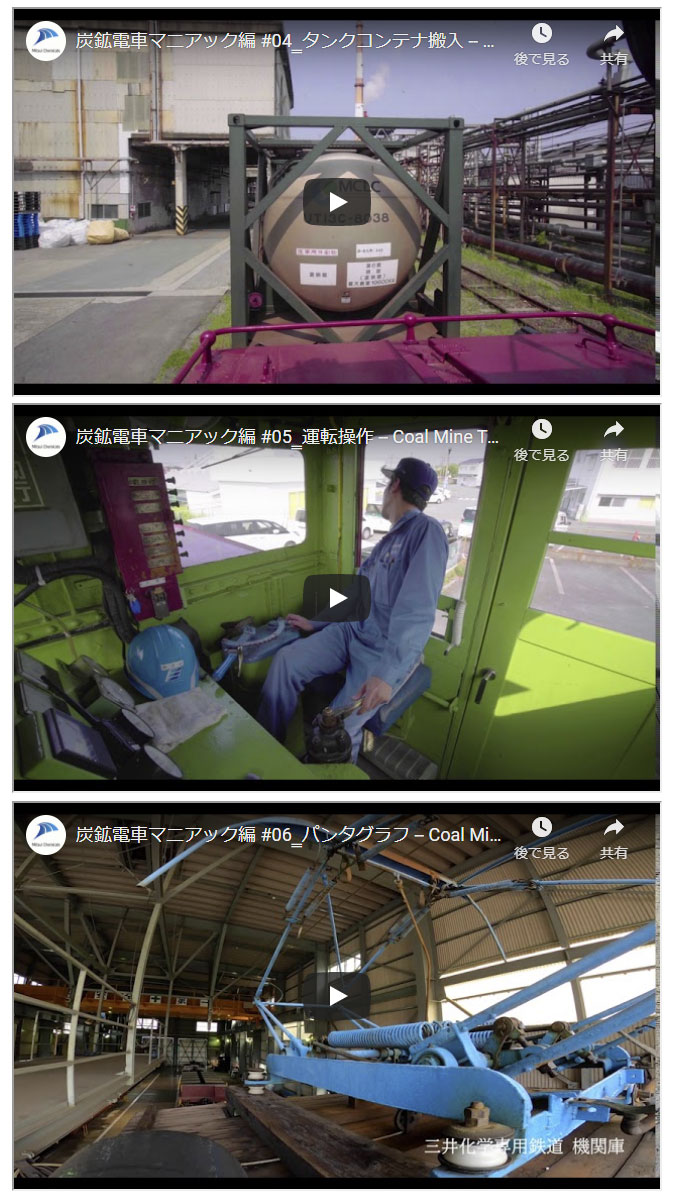Image resolution: width=674 pixels, height=1202 pixels.
Task: Open channel logo on video #05
Action: pos(45,437)
